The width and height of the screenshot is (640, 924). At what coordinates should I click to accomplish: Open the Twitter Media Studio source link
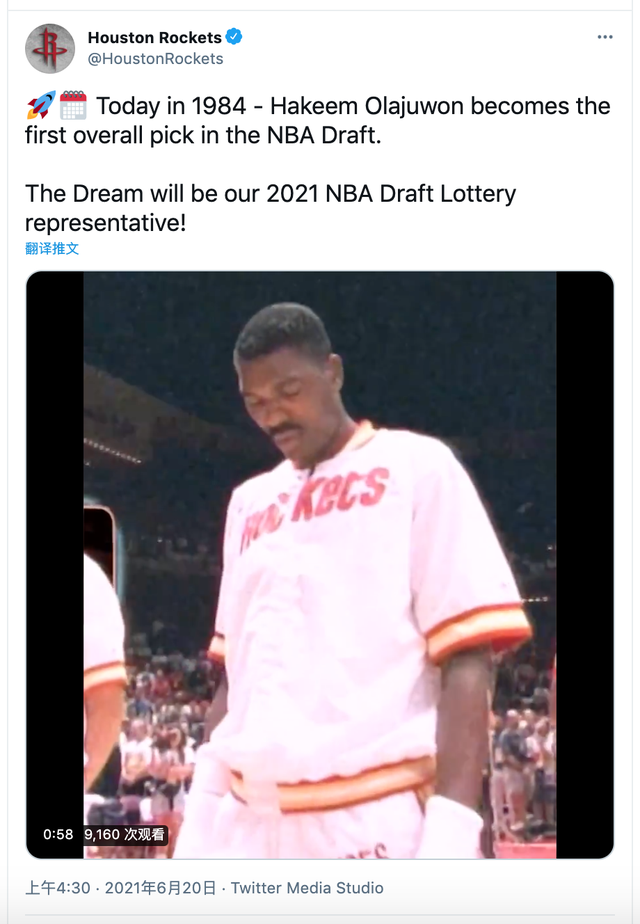click(307, 888)
